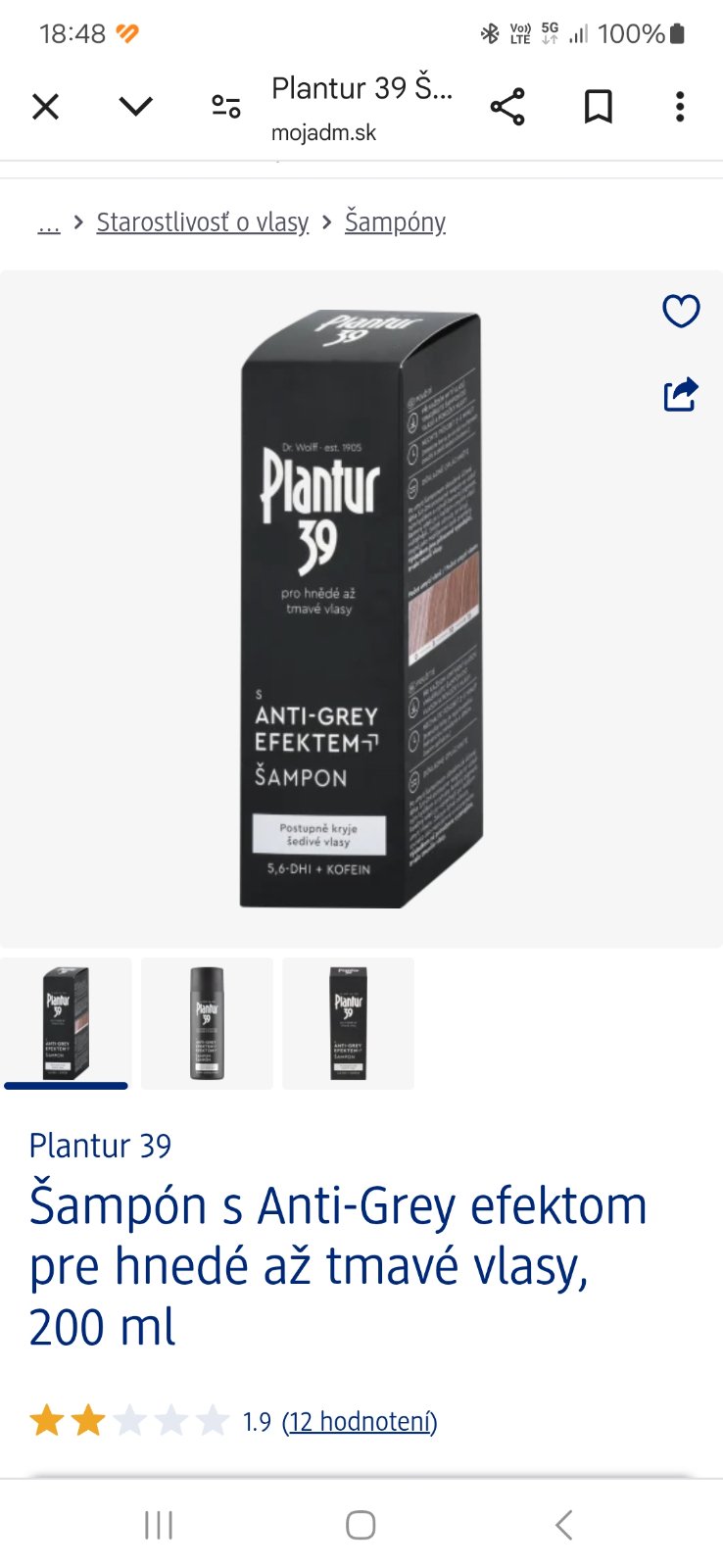The height and width of the screenshot is (1568, 723).
Task: Show the shampoo bottle thumbnail image
Action: tap(207, 1023)
